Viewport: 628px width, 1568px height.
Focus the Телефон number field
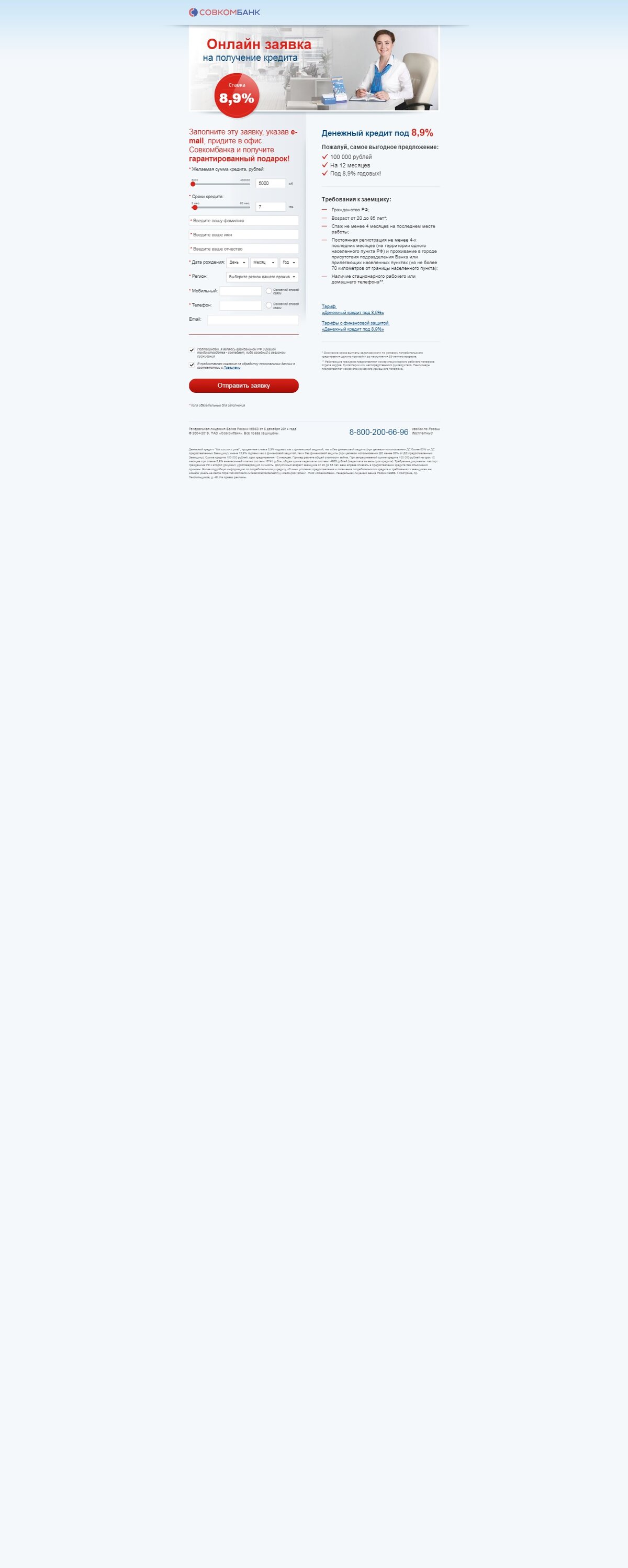(x=241, y=305)
